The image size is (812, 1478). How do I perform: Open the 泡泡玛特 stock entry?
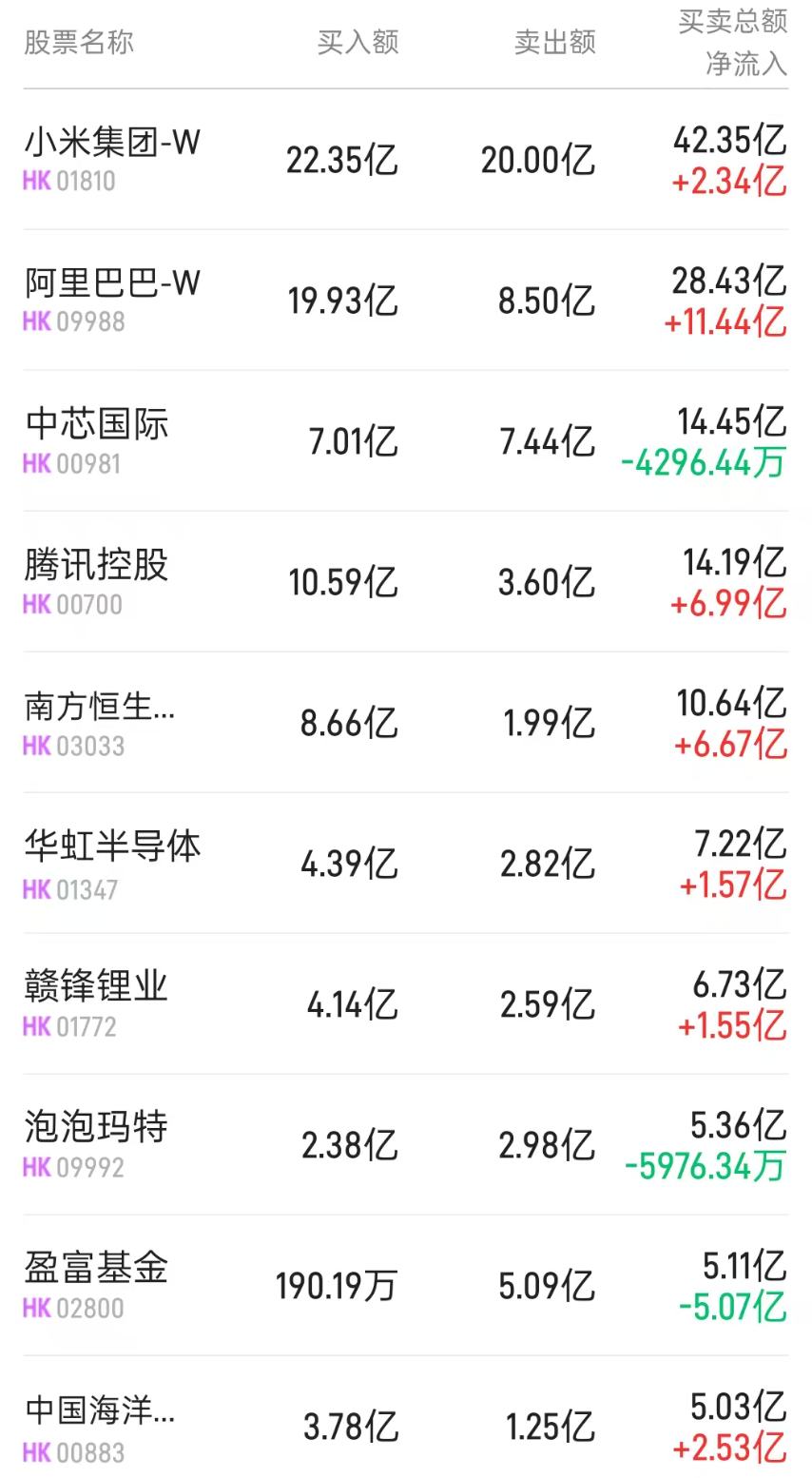[95, 1128]
